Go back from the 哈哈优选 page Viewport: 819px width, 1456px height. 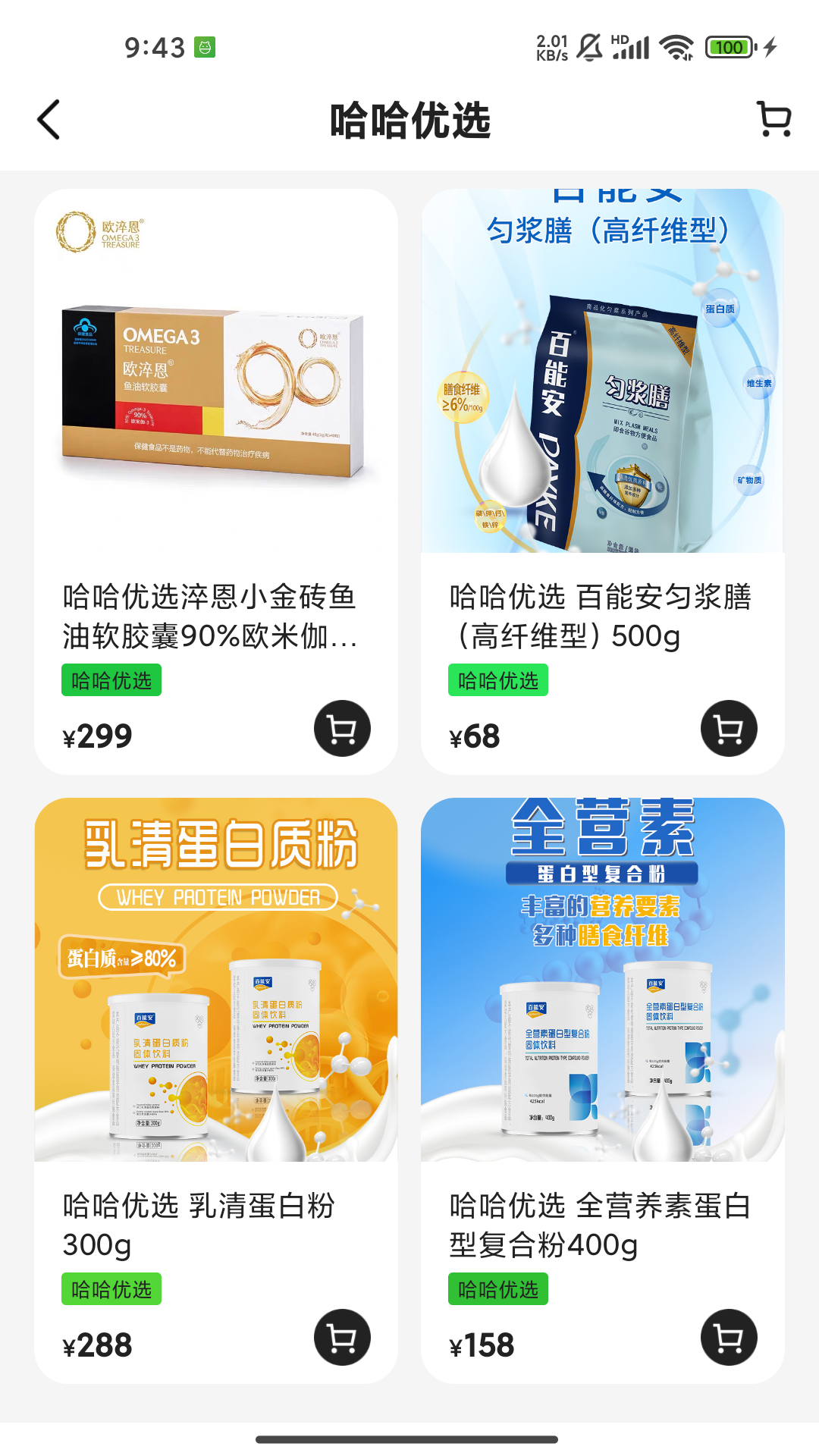pyautogui.click(x=49, y=120)
